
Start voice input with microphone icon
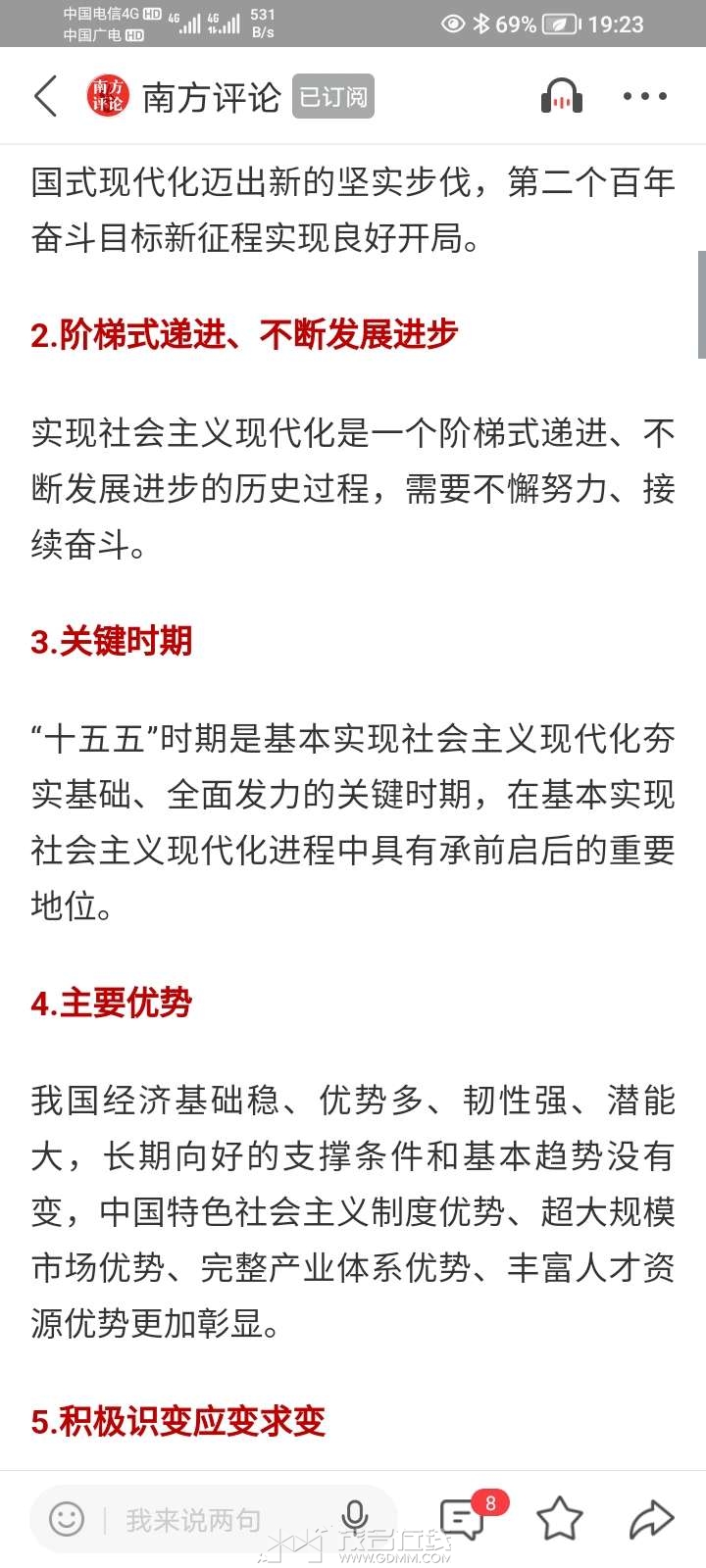(355, 1517)
